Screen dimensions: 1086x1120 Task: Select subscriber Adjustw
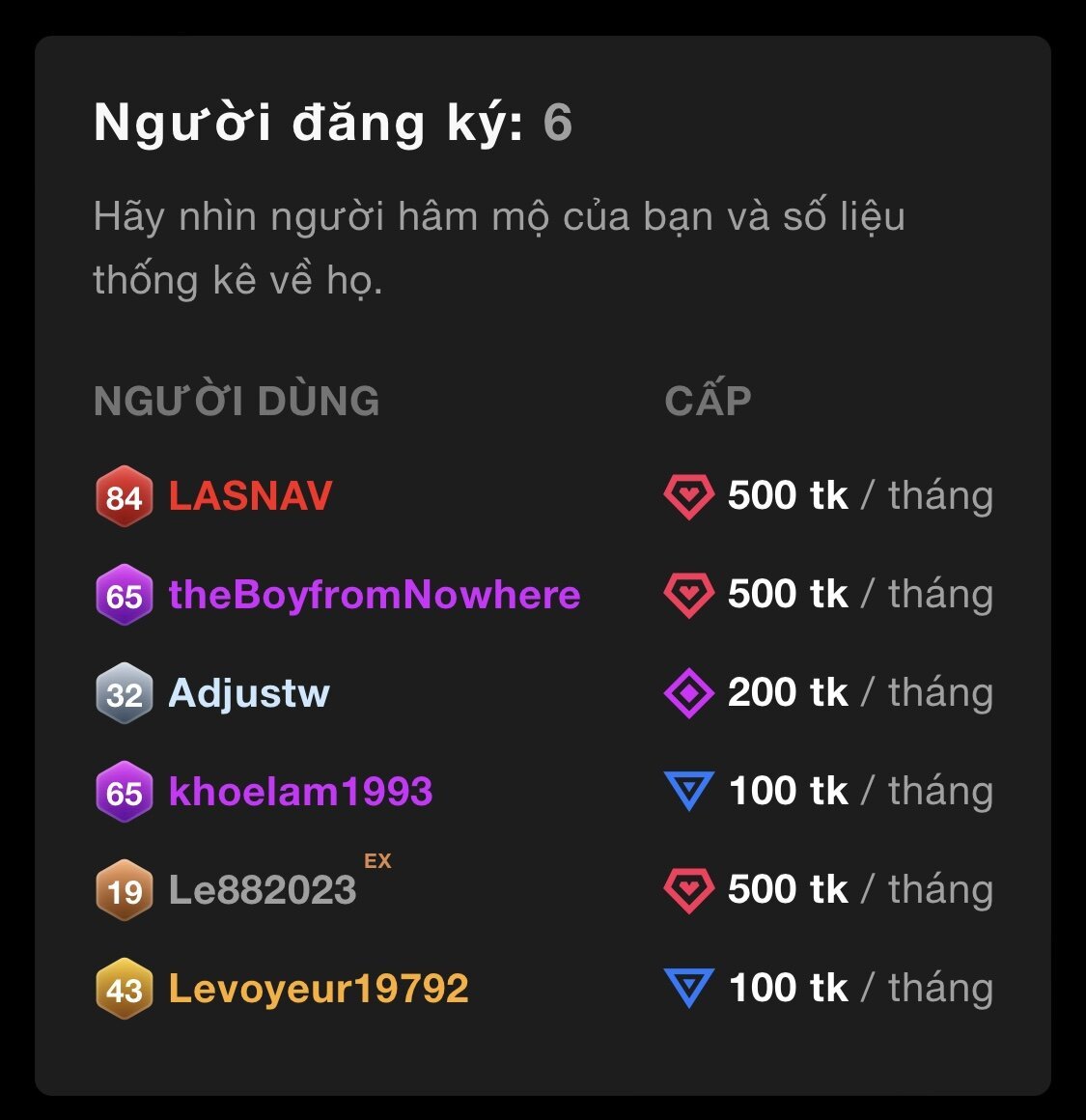coord(249,693)
